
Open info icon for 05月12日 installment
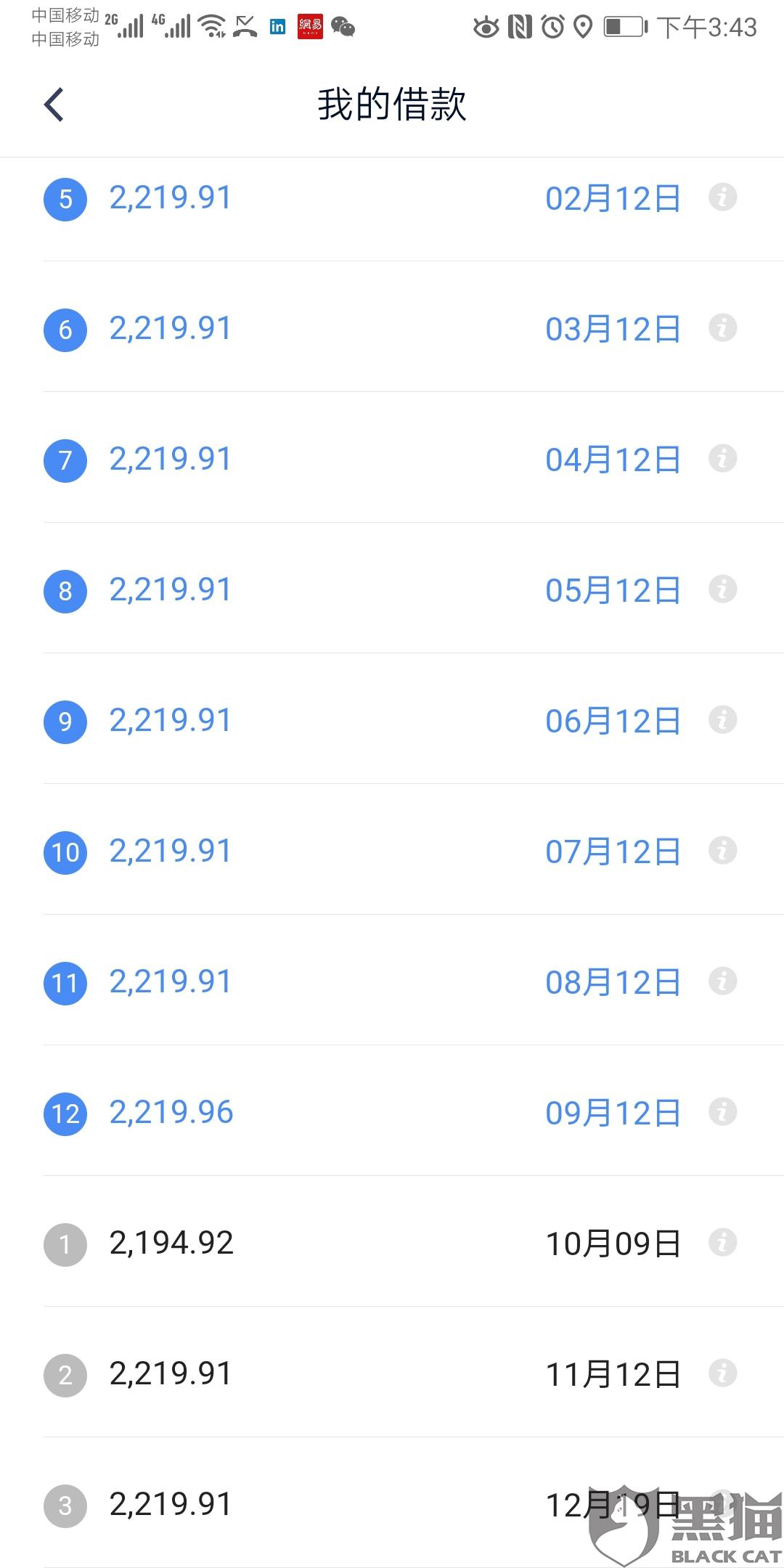(x=722, y=589)
